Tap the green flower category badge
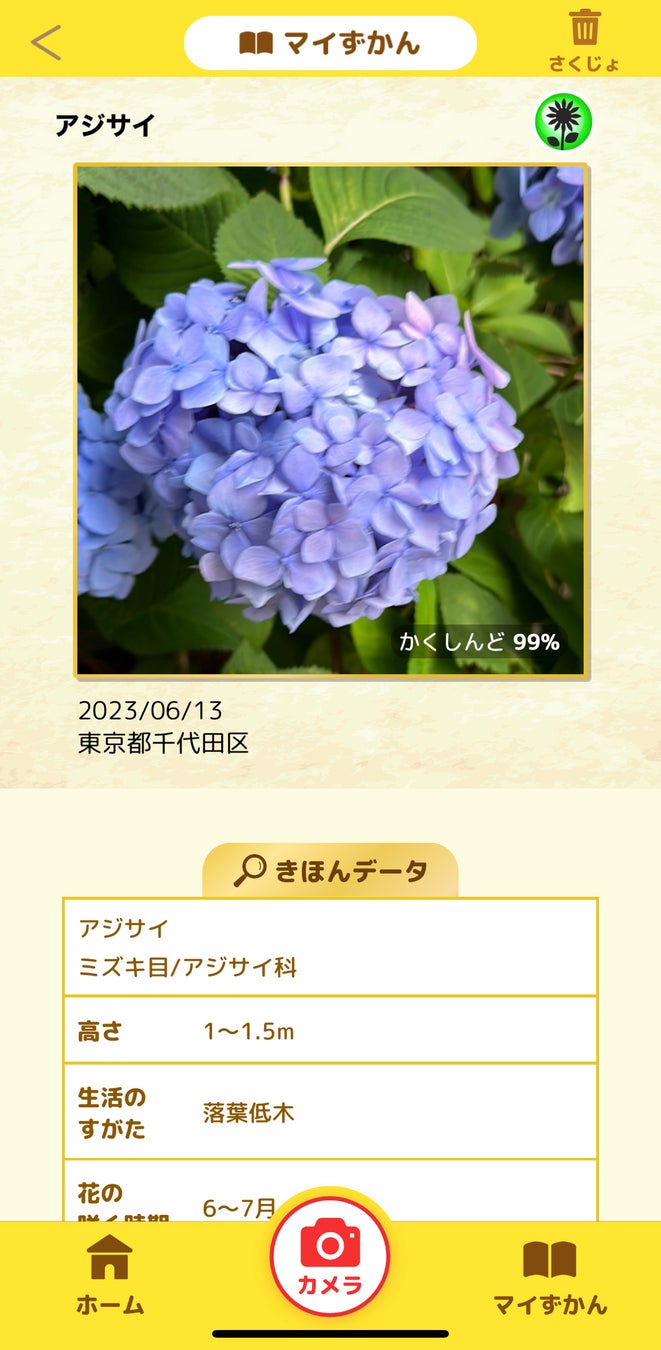Image resolution: width=661 pixels, height=1350 pixels. 563,122
